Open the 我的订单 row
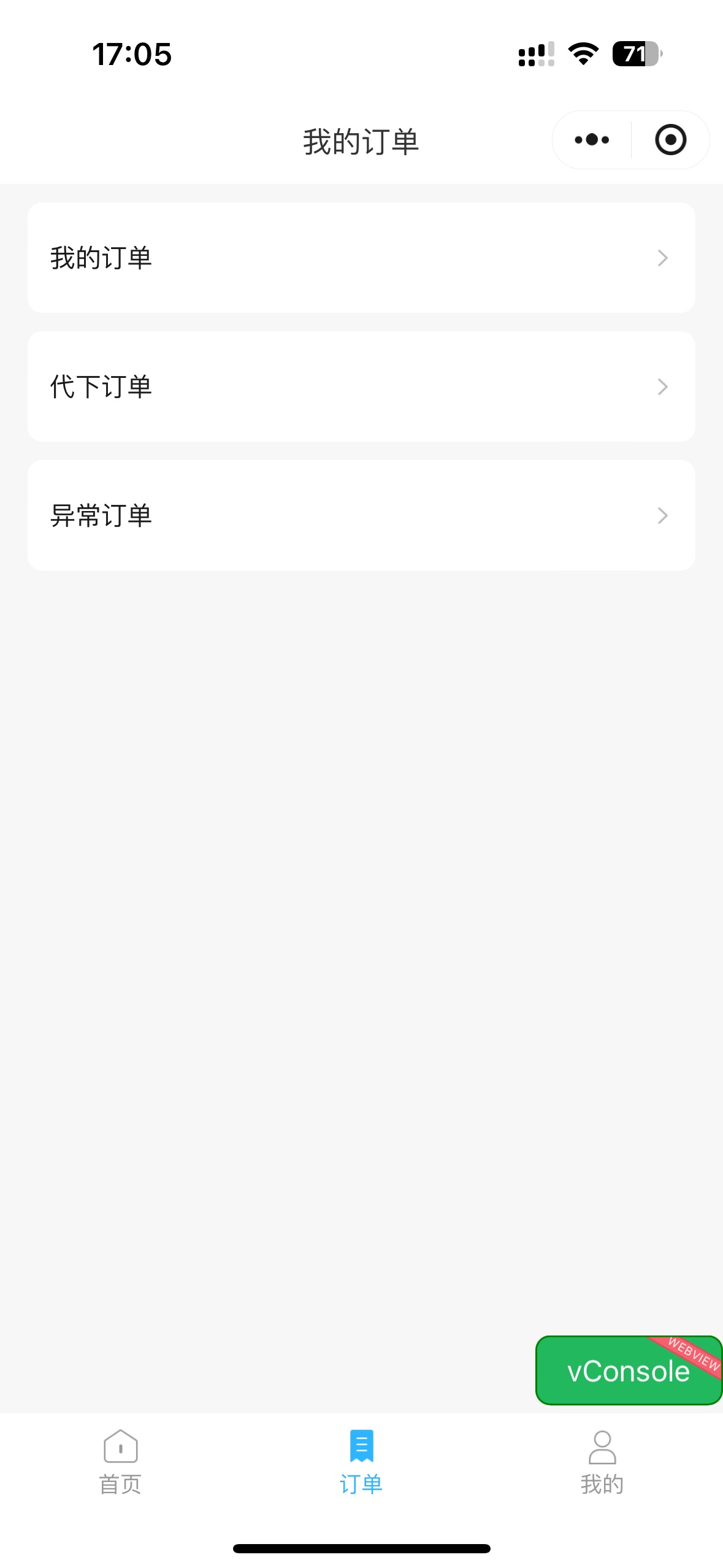 (361, 258)
